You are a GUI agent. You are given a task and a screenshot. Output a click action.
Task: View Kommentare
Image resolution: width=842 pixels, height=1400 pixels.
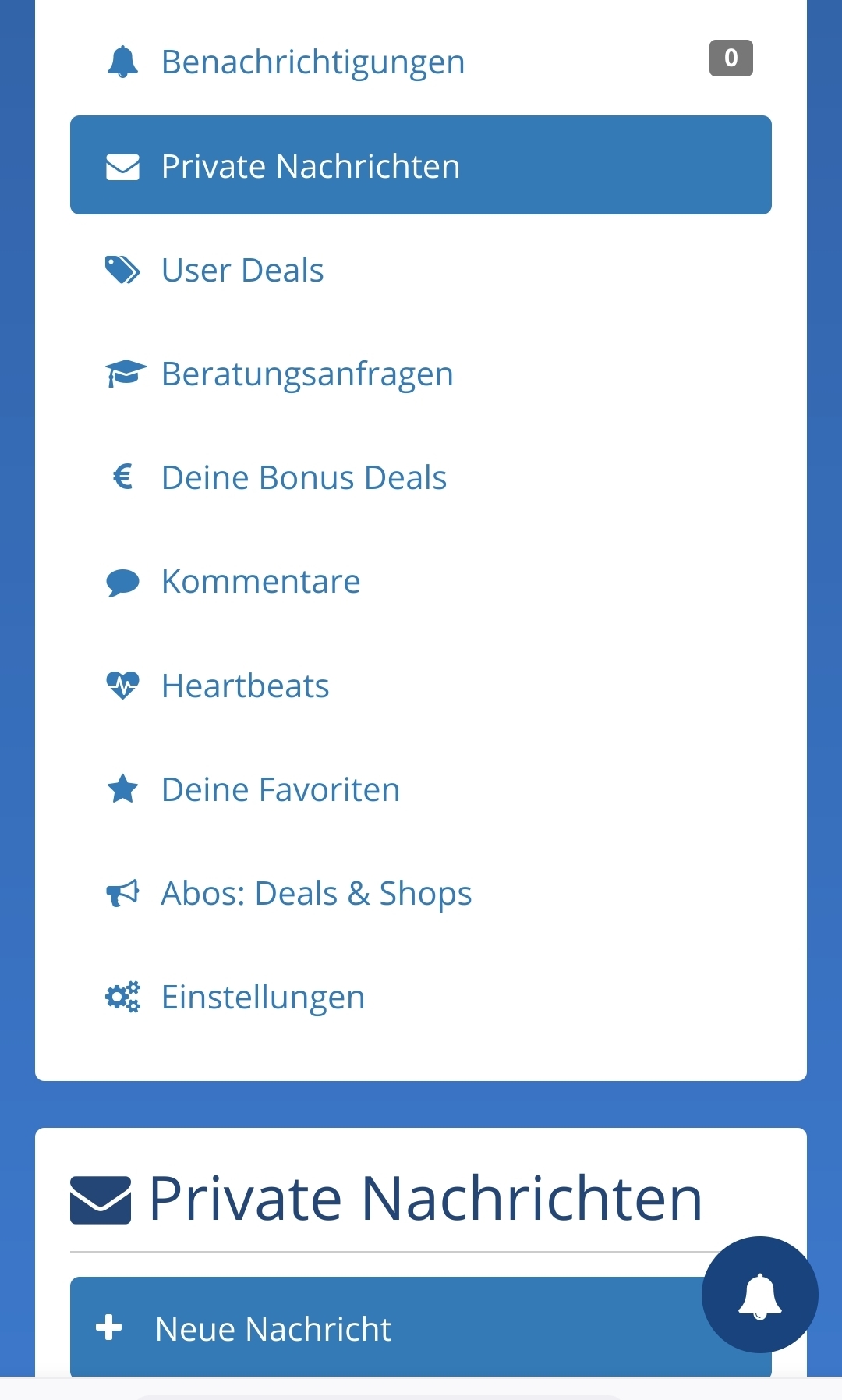point(421,581)
